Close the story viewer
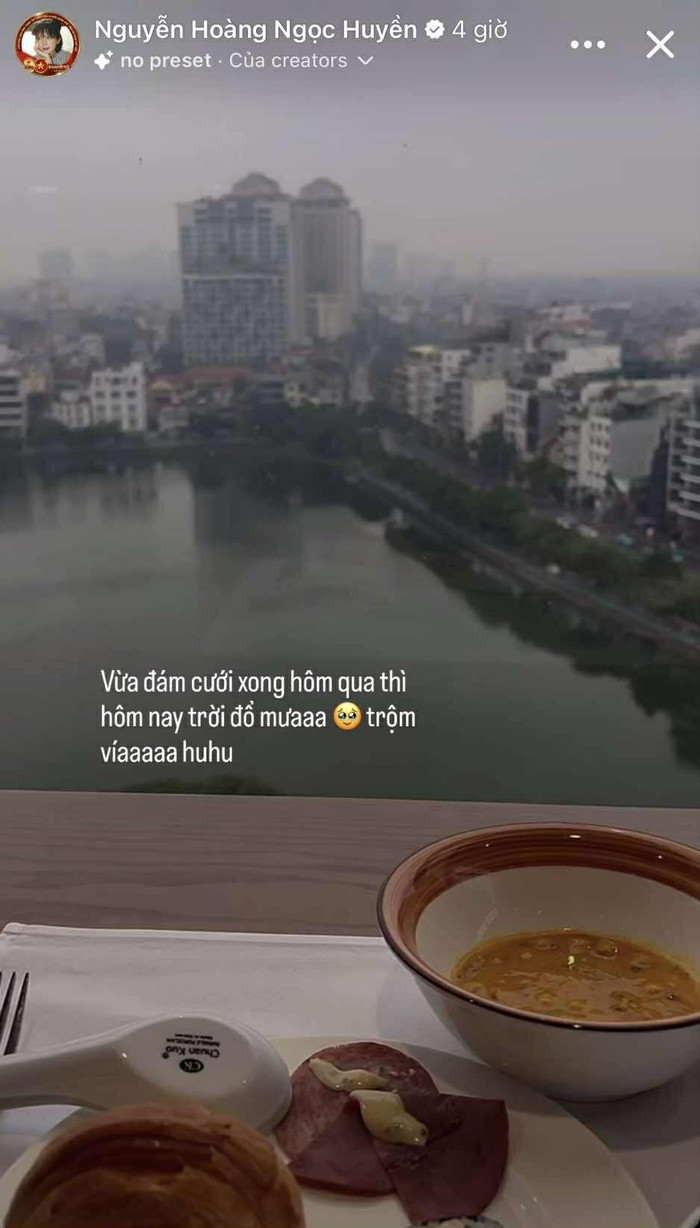This screenshot has height=1228, width=700. (660, 44)
